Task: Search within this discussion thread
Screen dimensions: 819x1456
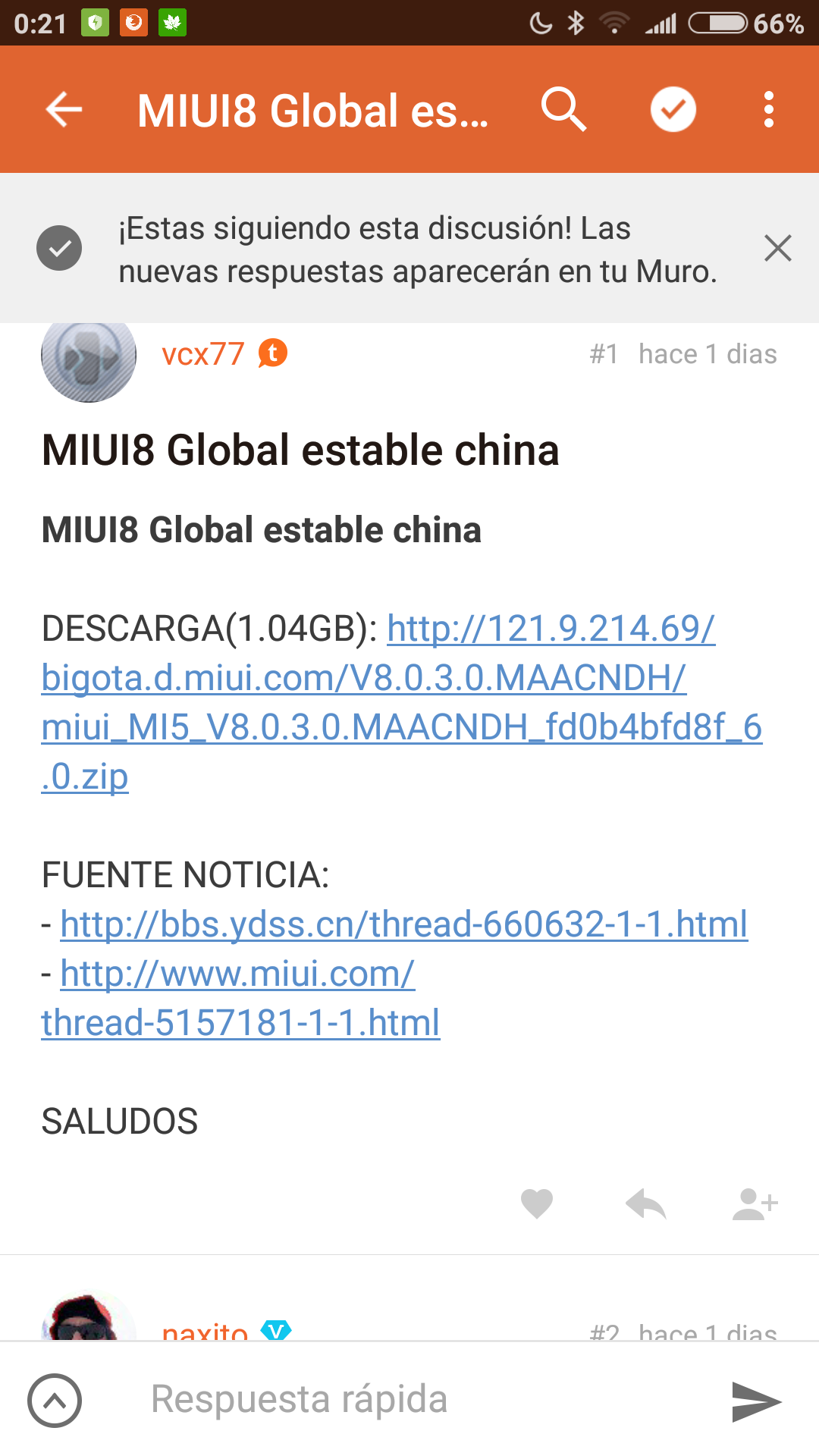Action: click(x=563, y=110)
